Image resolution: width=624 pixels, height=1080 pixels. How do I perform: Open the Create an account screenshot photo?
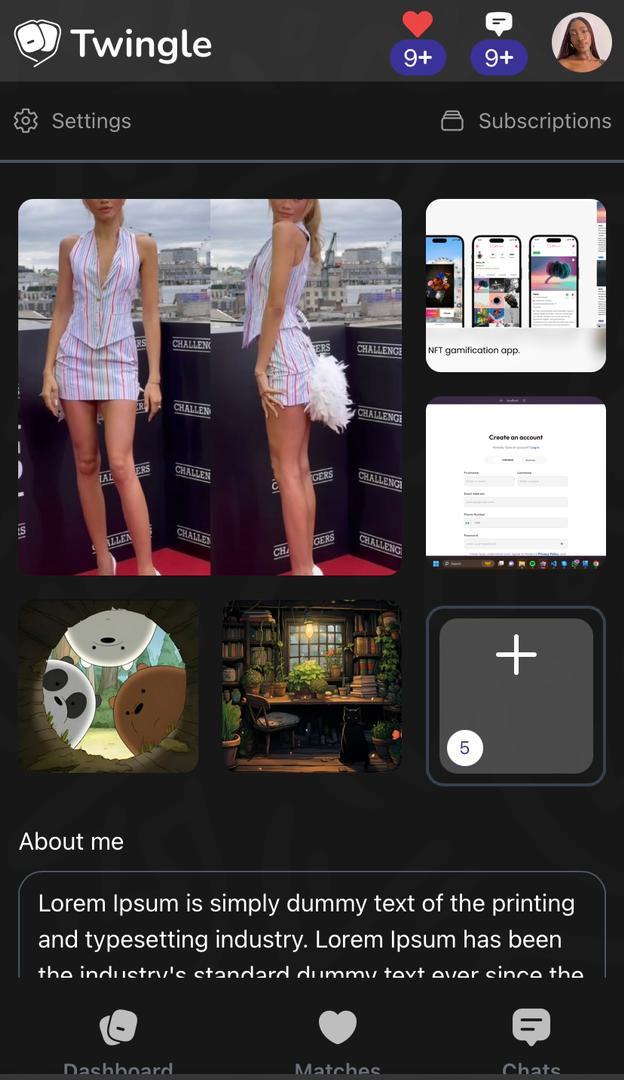click(x=516, y=483)
